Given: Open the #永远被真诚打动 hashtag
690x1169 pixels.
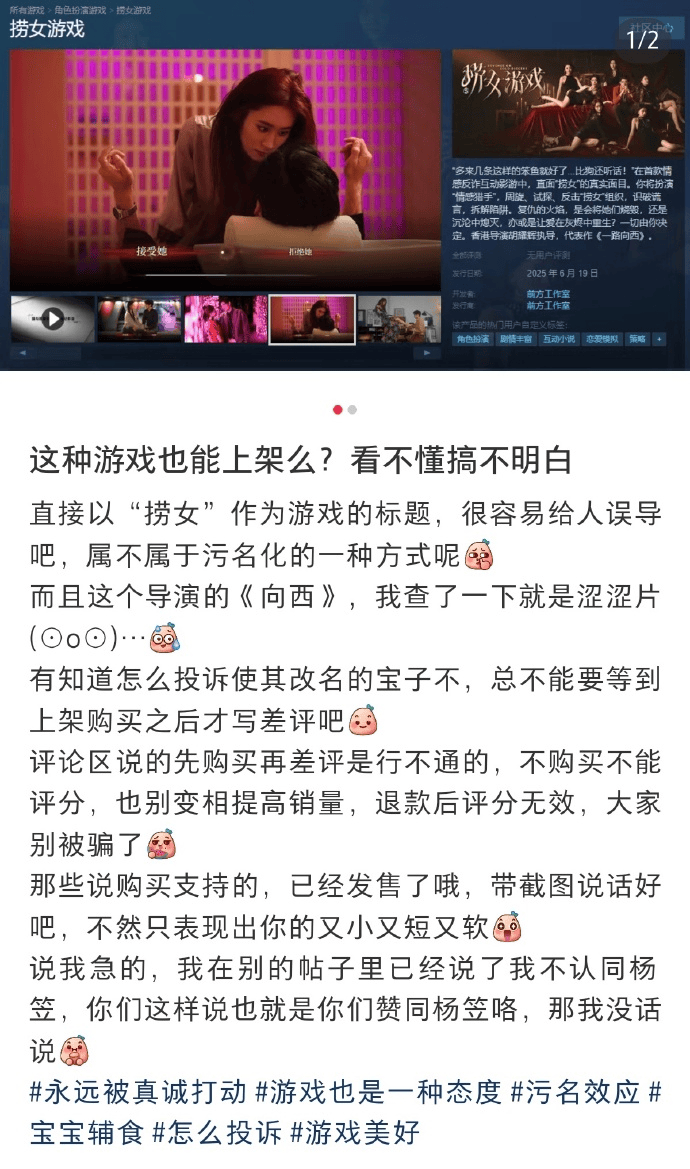Looking at the screenshot, I should pos(138,1091).
